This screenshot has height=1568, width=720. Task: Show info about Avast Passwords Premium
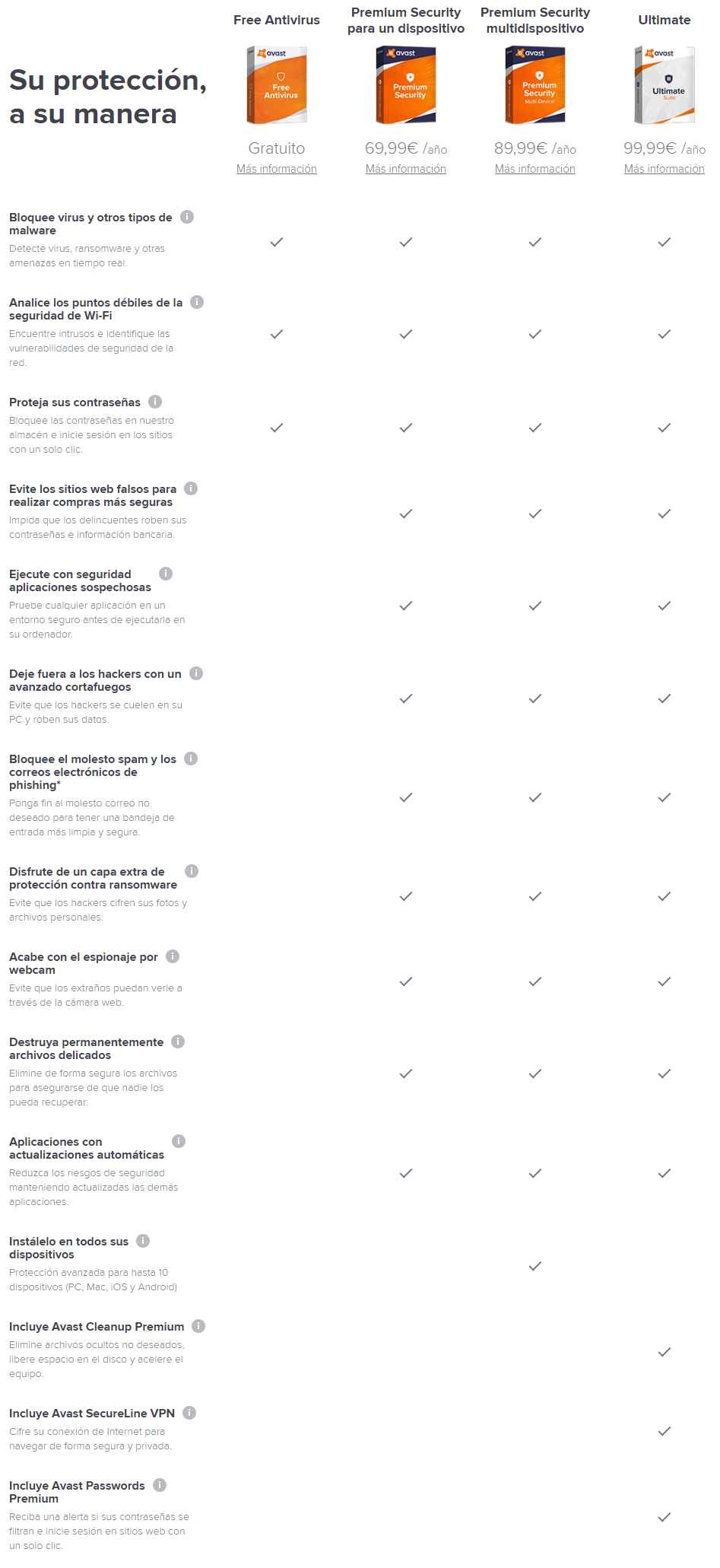[160, 1485]
